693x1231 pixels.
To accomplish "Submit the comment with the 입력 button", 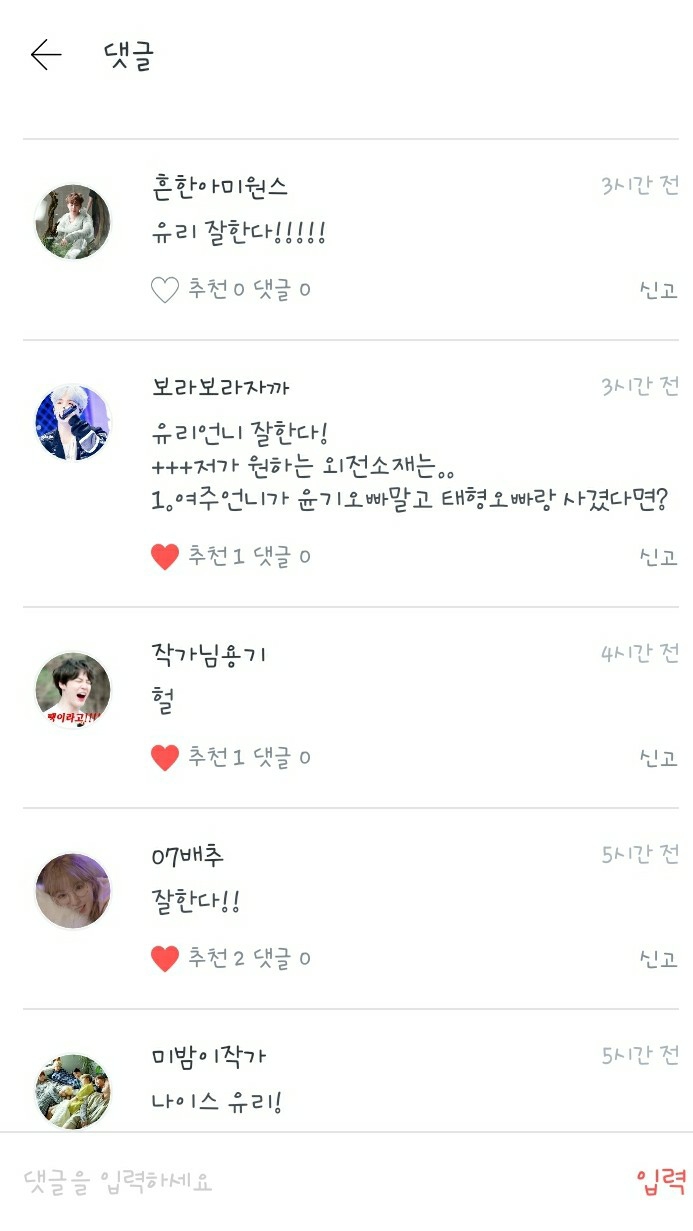I will (661, 1182).
